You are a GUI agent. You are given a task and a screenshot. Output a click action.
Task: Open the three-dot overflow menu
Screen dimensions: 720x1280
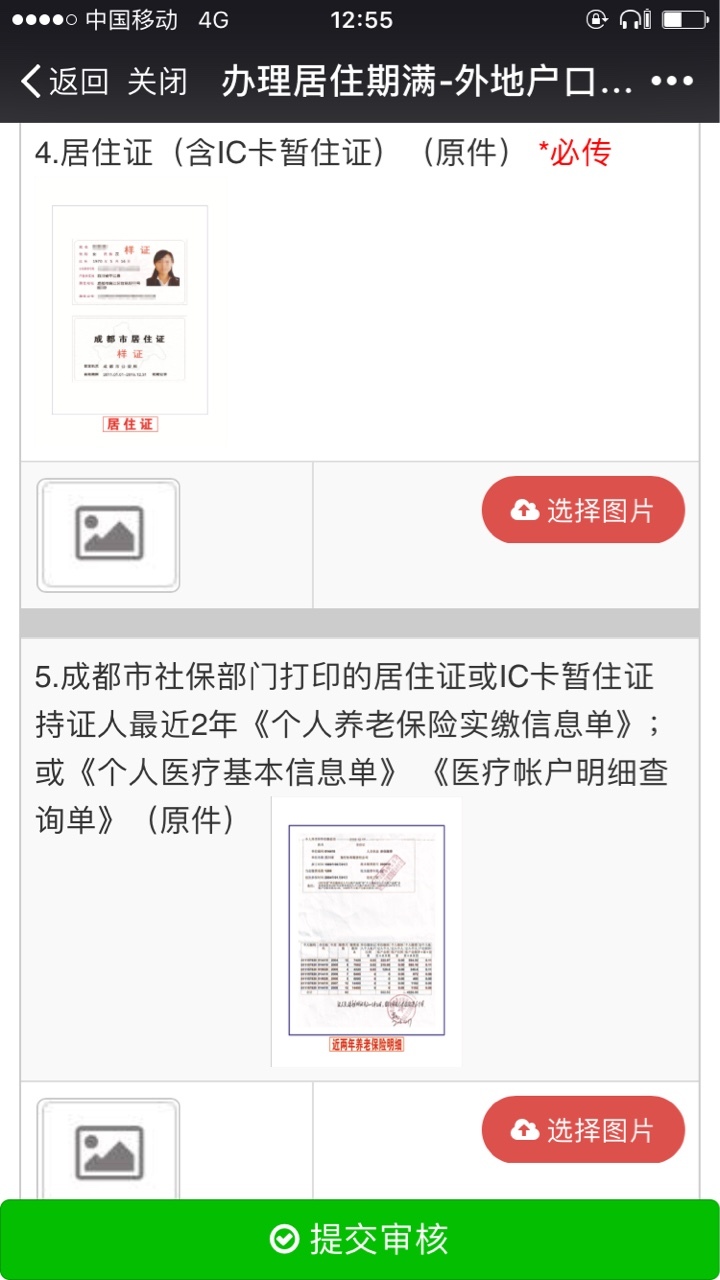672,82
